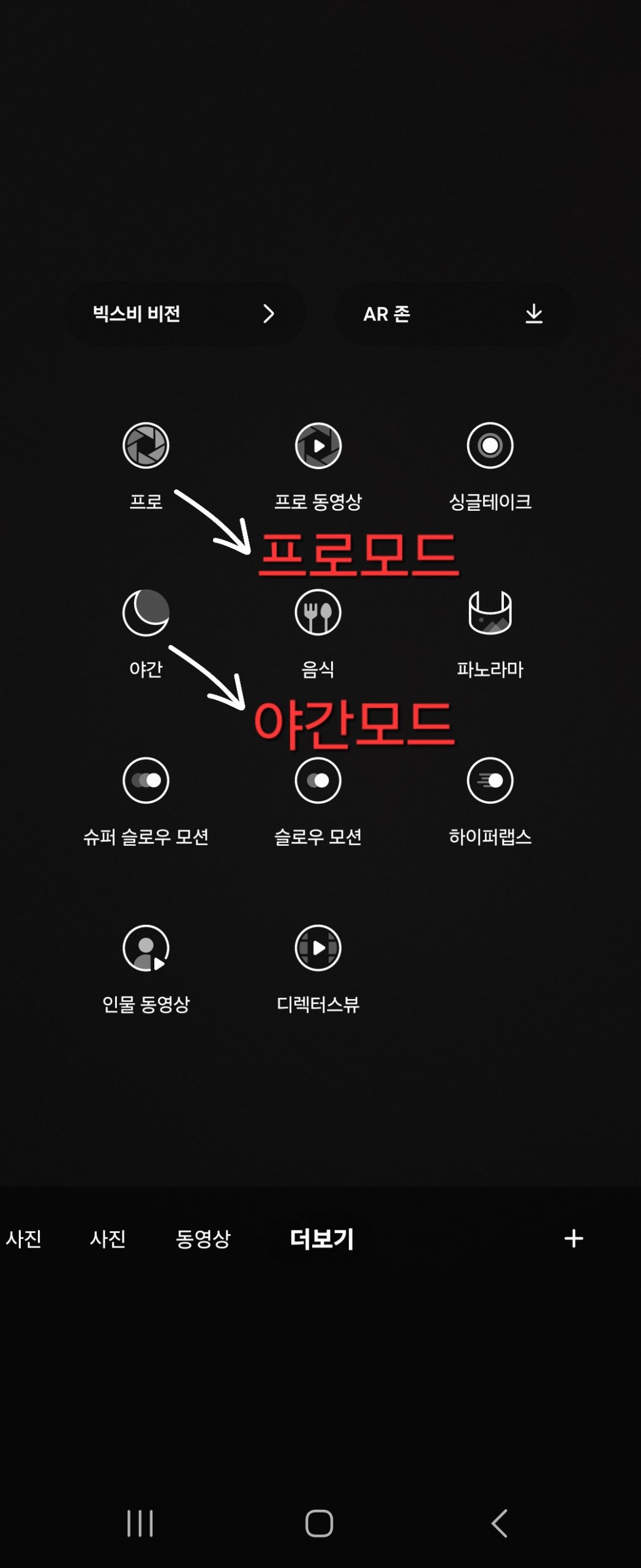
Task: Open Slow Motion (슬로우 모션) mode
Action: pyautogui.click(x=318, y=780)
